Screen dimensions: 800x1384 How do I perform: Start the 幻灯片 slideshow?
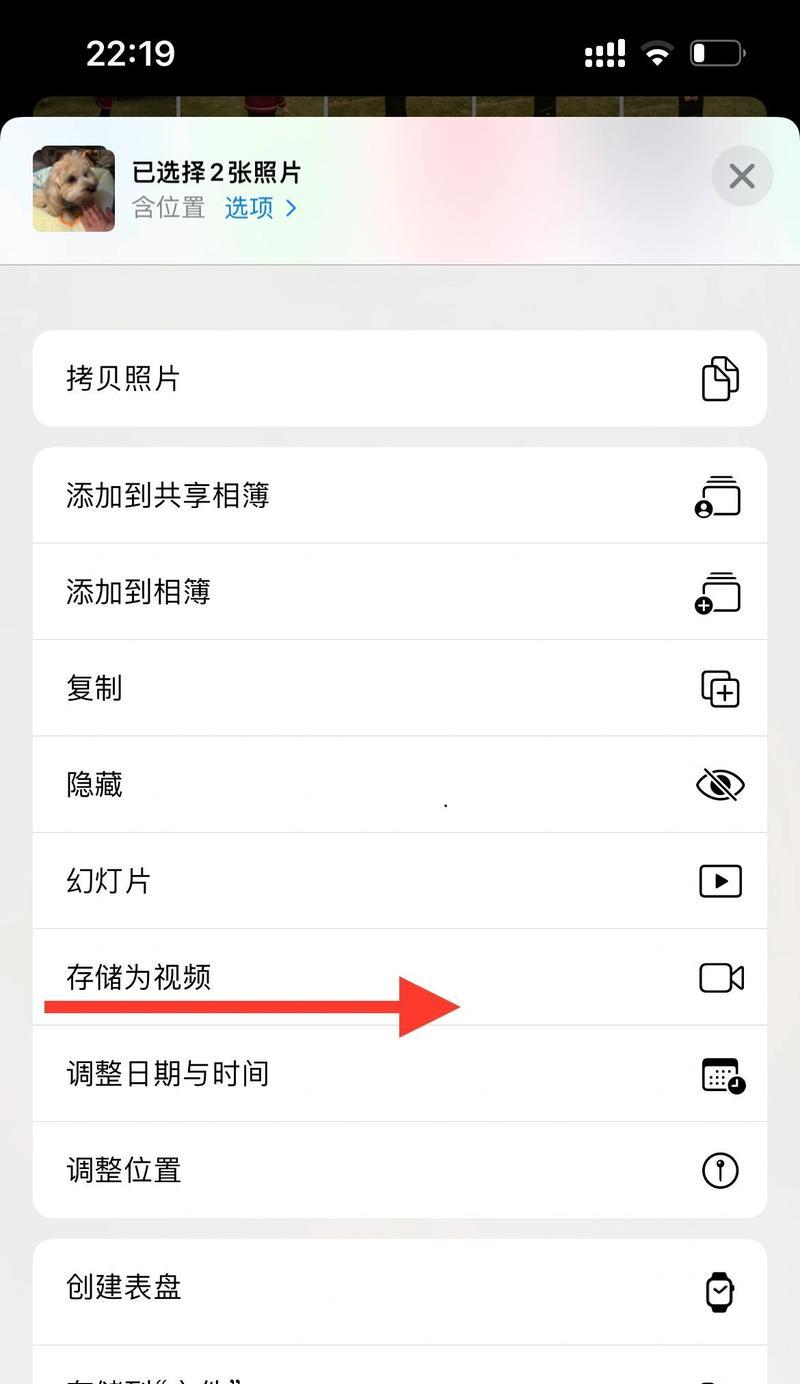point(400,881)
